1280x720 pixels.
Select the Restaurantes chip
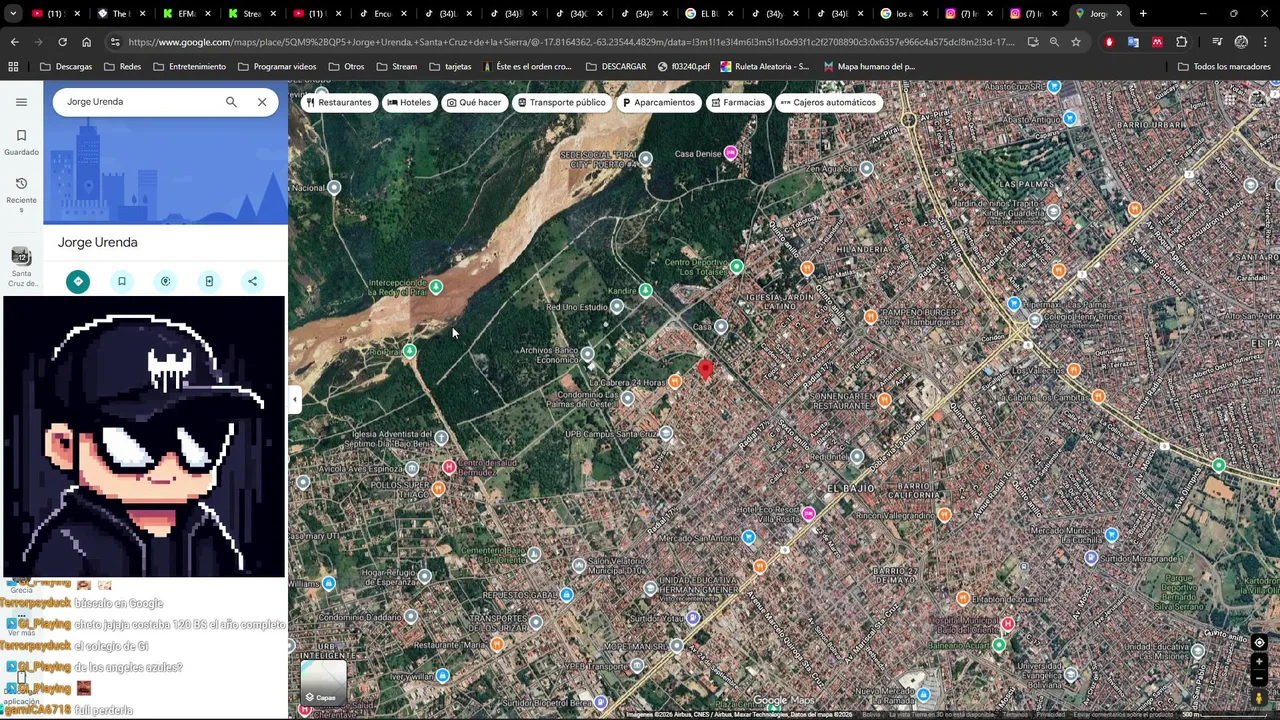click(x=339, y=102)
